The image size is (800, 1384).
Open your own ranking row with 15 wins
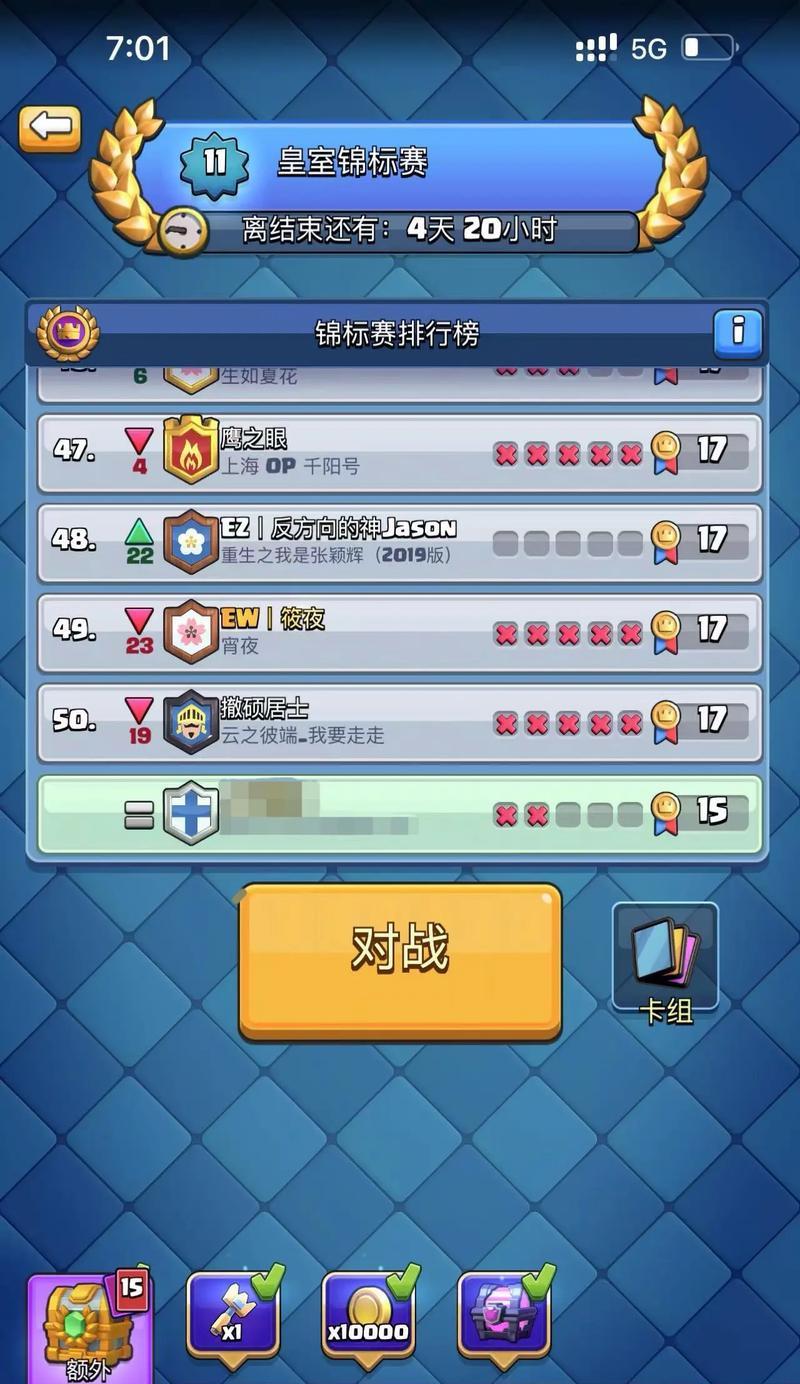[x=400, y=813]
